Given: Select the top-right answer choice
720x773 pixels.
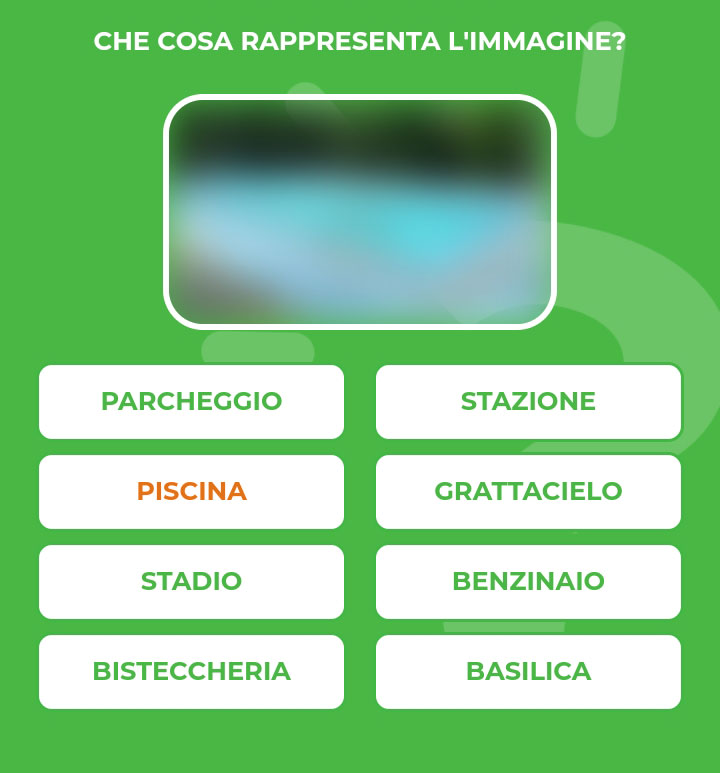Looking at the screenshot, I should click(528, 402).
